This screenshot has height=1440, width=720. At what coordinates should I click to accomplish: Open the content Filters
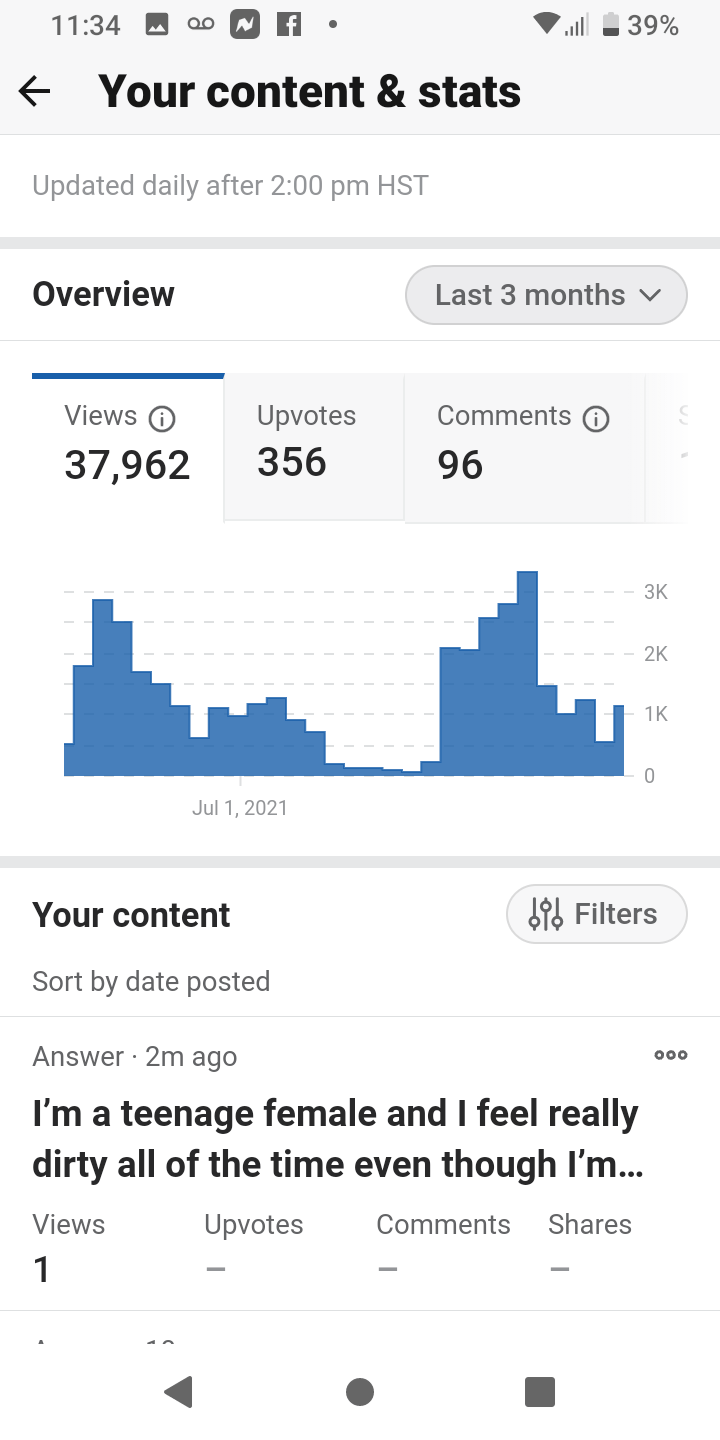coord(596,914)
